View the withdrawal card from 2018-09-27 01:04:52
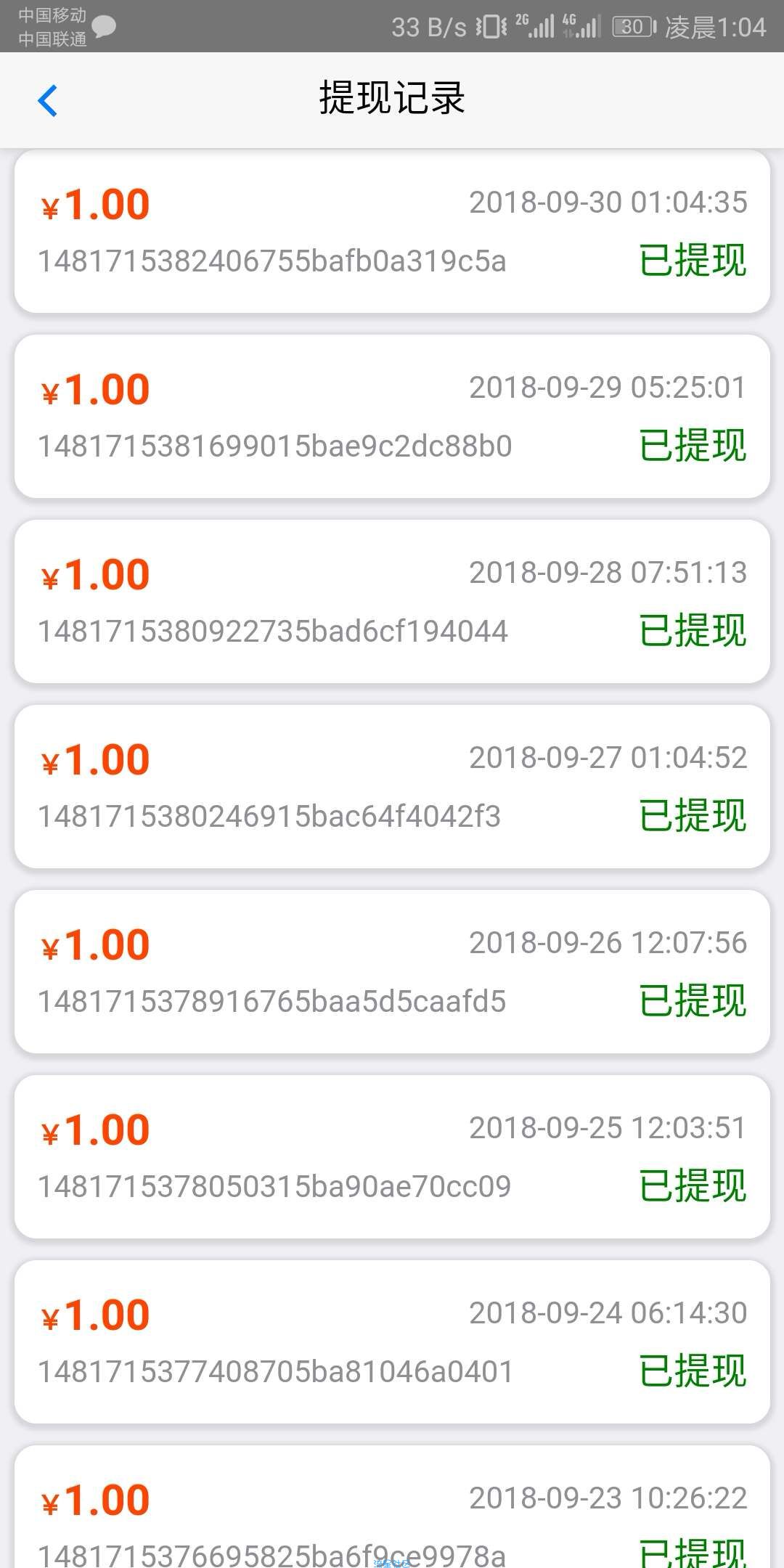This screenshot has height=1568, width=784. (x=392, y=787)
